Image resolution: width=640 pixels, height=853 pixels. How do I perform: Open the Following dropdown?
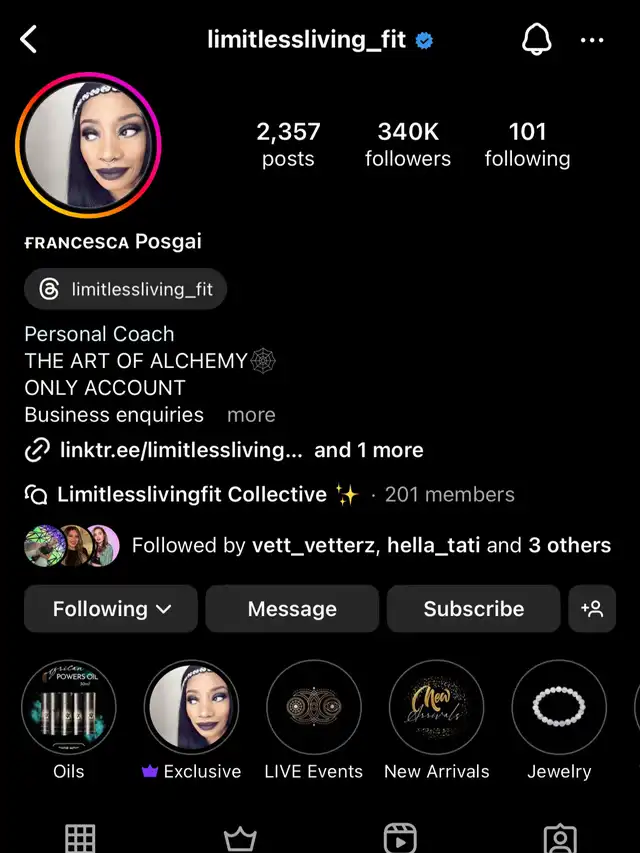click(111, 609)
